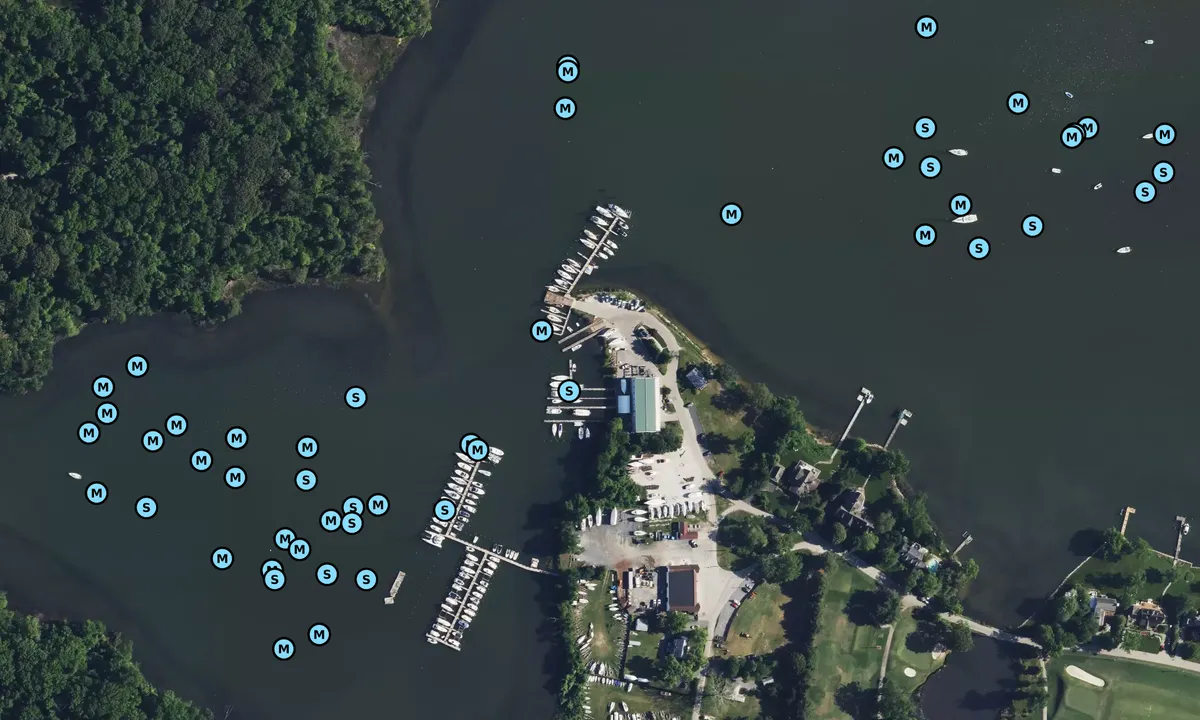Select the S marker nearest the small floating platform
The image size is (1200, 720).
coord(366,579)
